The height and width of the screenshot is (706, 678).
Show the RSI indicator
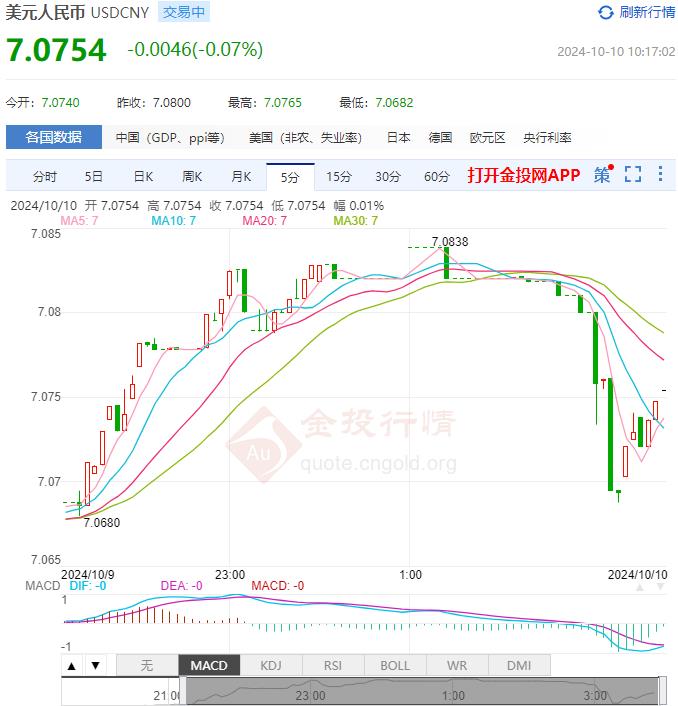pos(333,665)
